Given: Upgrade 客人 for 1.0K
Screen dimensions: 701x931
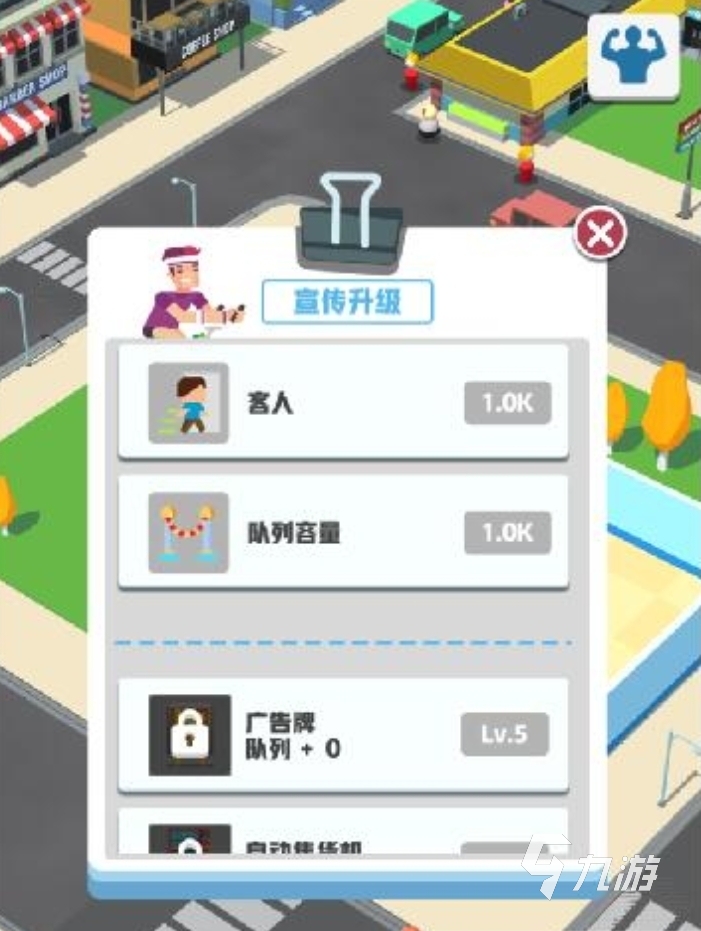Looking at the screenshot, I should point(507,403).
